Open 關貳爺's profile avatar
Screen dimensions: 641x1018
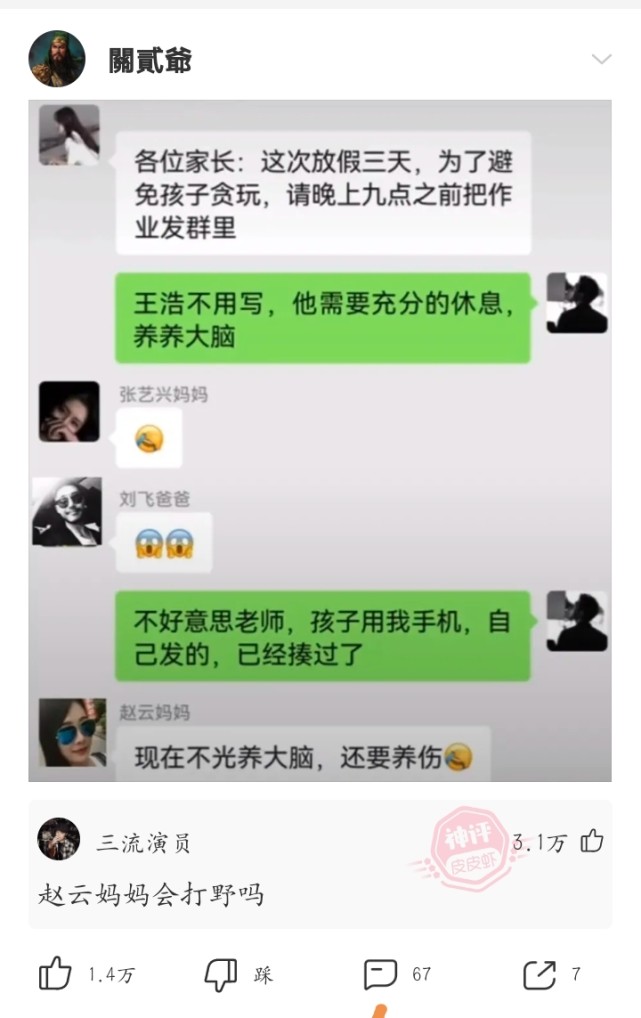tap(57, 59)
